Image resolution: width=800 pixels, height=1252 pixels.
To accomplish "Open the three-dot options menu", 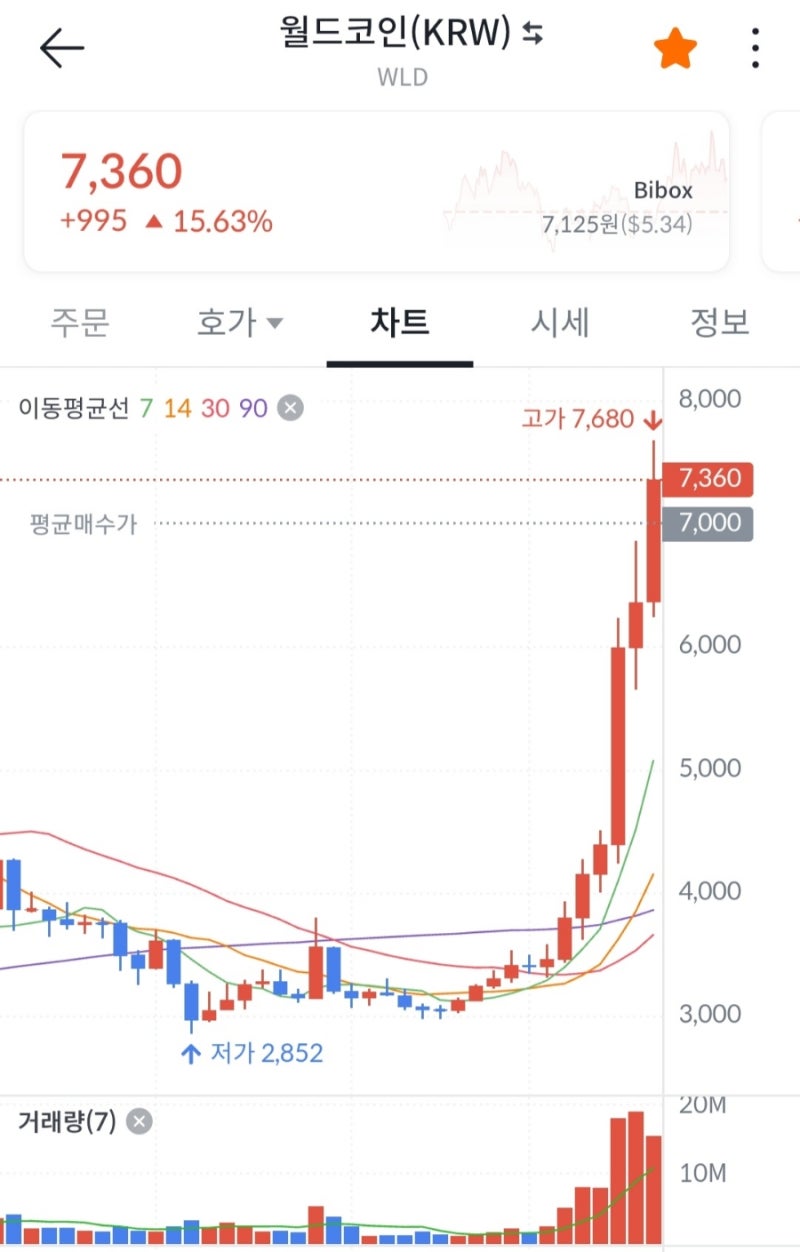I will (x=755, y=46).
